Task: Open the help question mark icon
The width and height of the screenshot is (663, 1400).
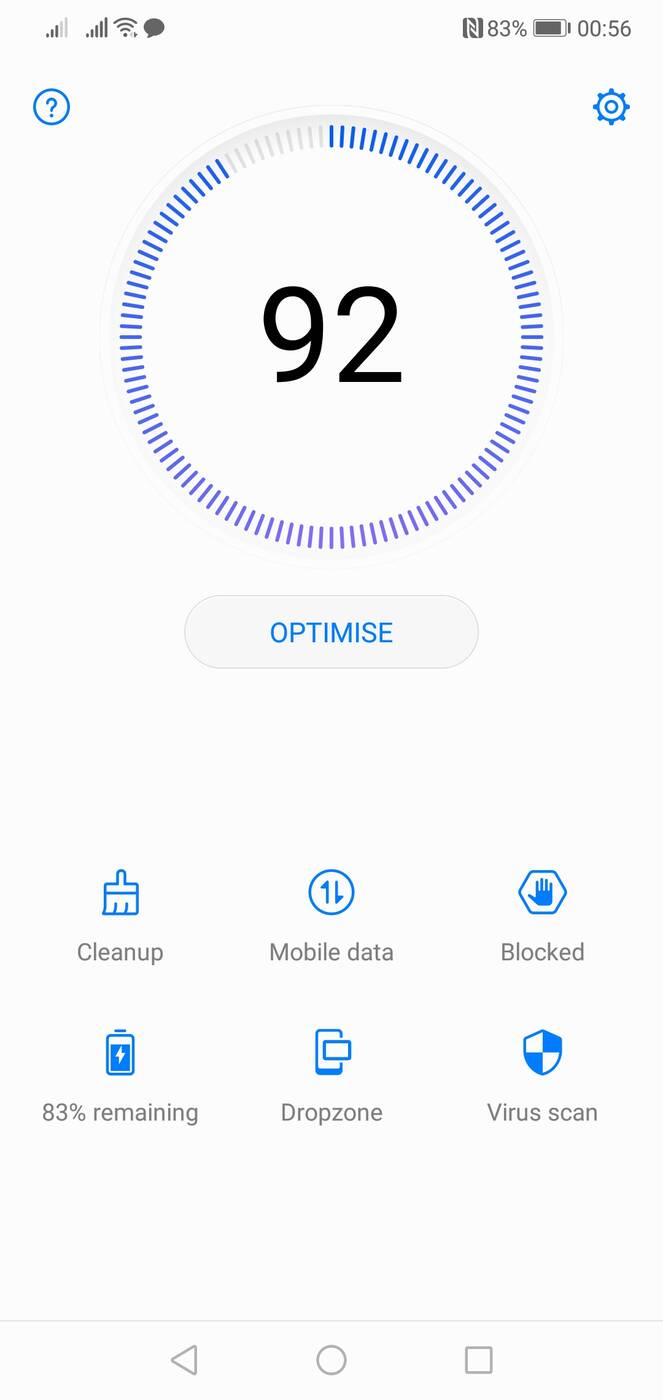Action: point(52,107)
